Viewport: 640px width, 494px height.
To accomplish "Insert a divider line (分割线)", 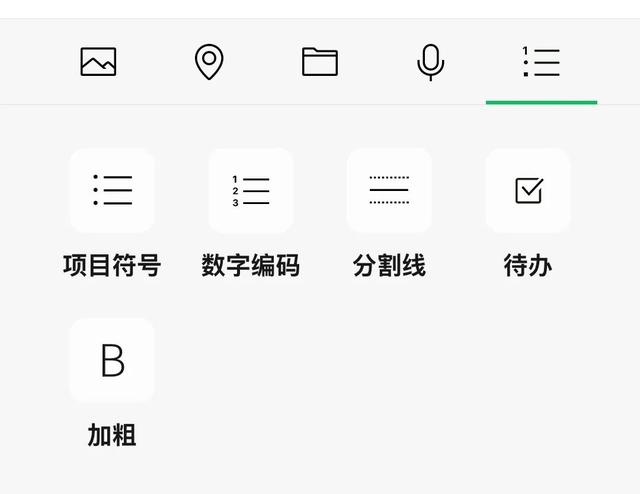I will coord(389,190).
